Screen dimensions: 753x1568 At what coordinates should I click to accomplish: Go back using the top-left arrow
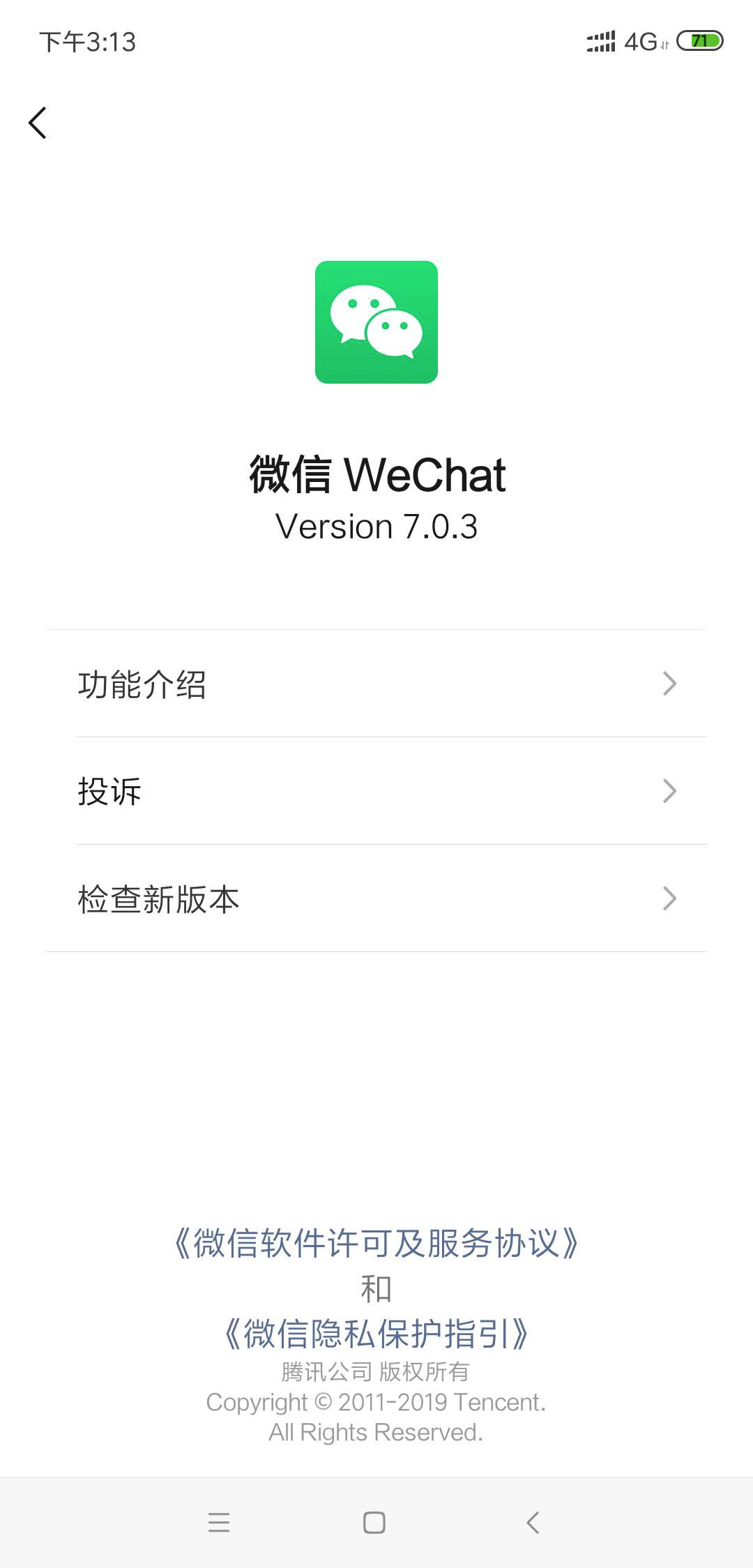[38, 123]
